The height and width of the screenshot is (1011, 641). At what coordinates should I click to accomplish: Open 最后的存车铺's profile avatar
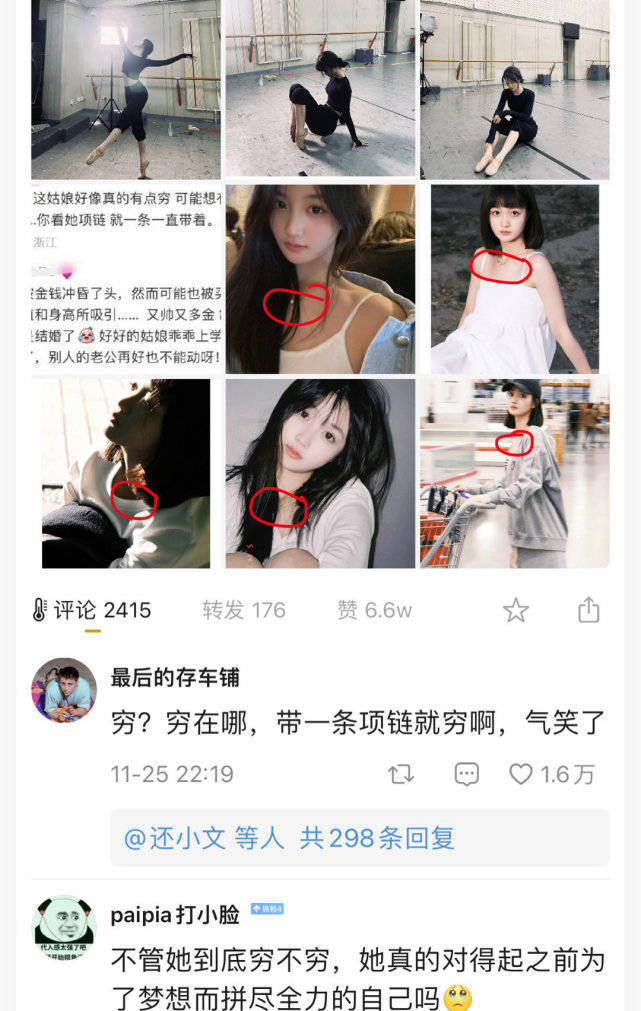click(64, 690)
